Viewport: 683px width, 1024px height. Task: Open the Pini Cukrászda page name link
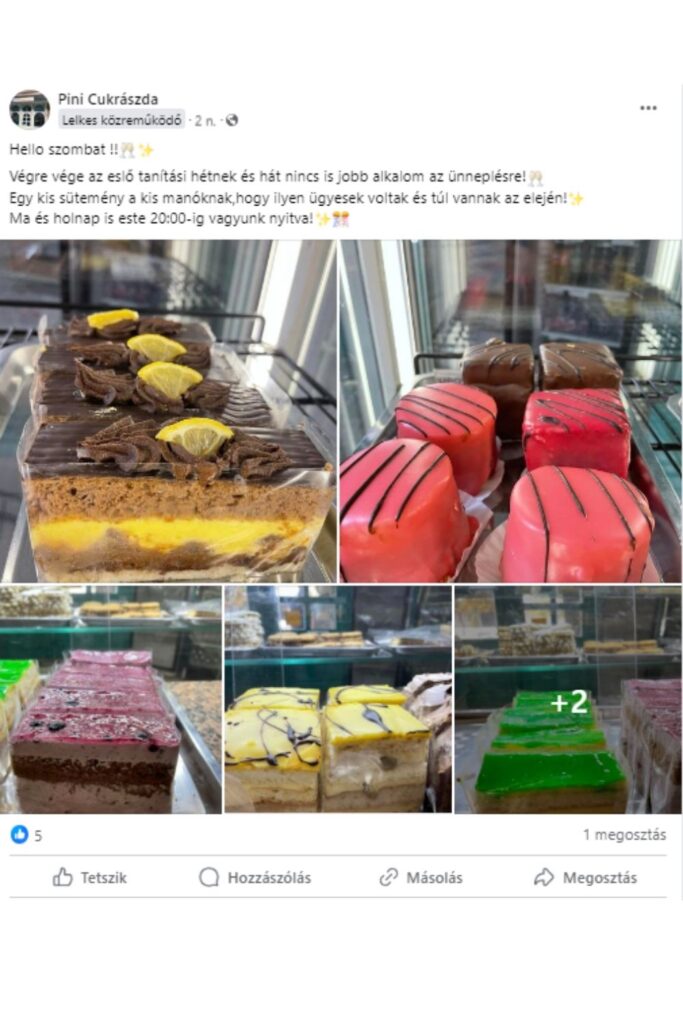107,98
